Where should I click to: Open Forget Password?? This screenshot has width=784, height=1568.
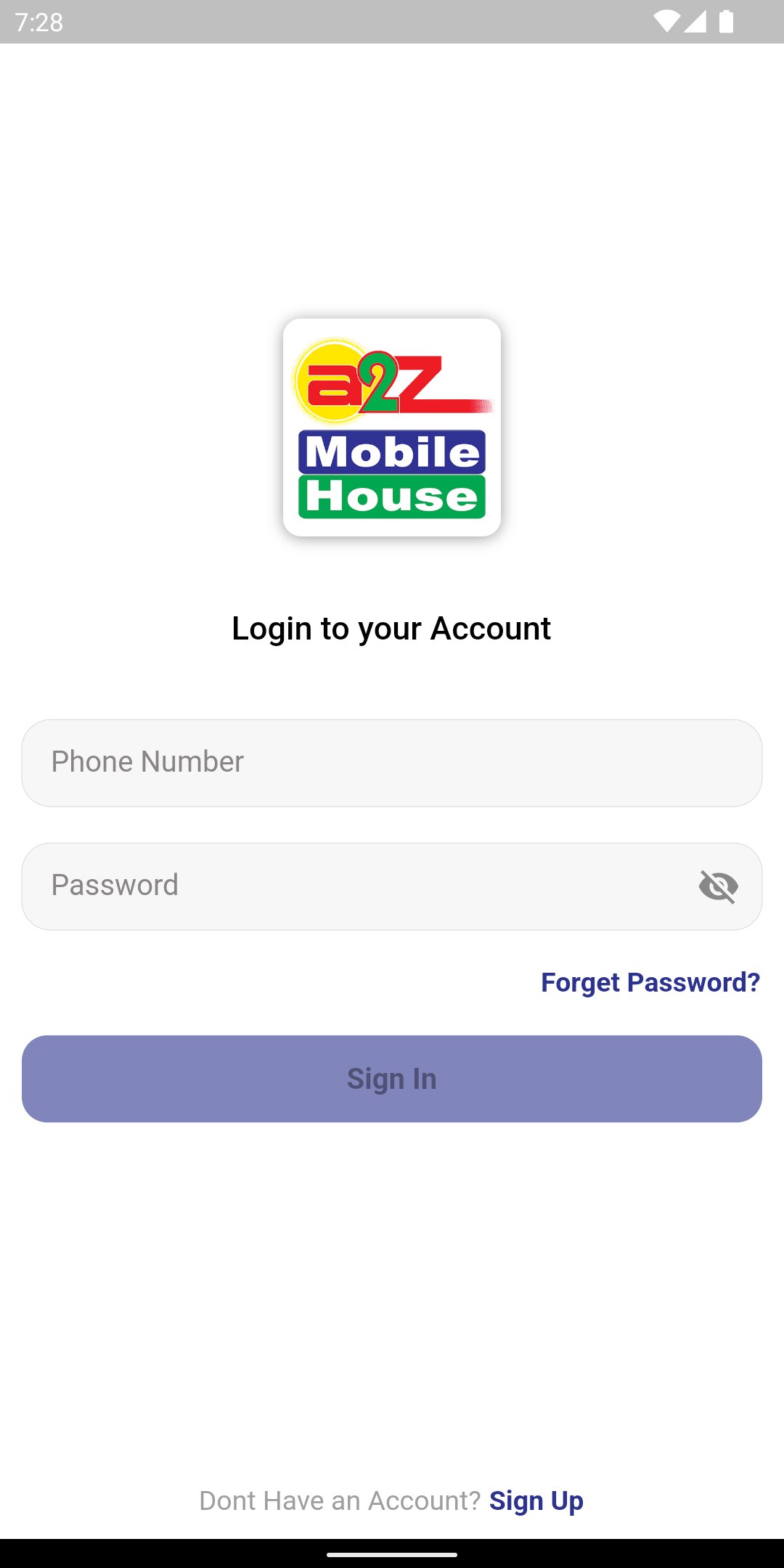click(650, 982)
